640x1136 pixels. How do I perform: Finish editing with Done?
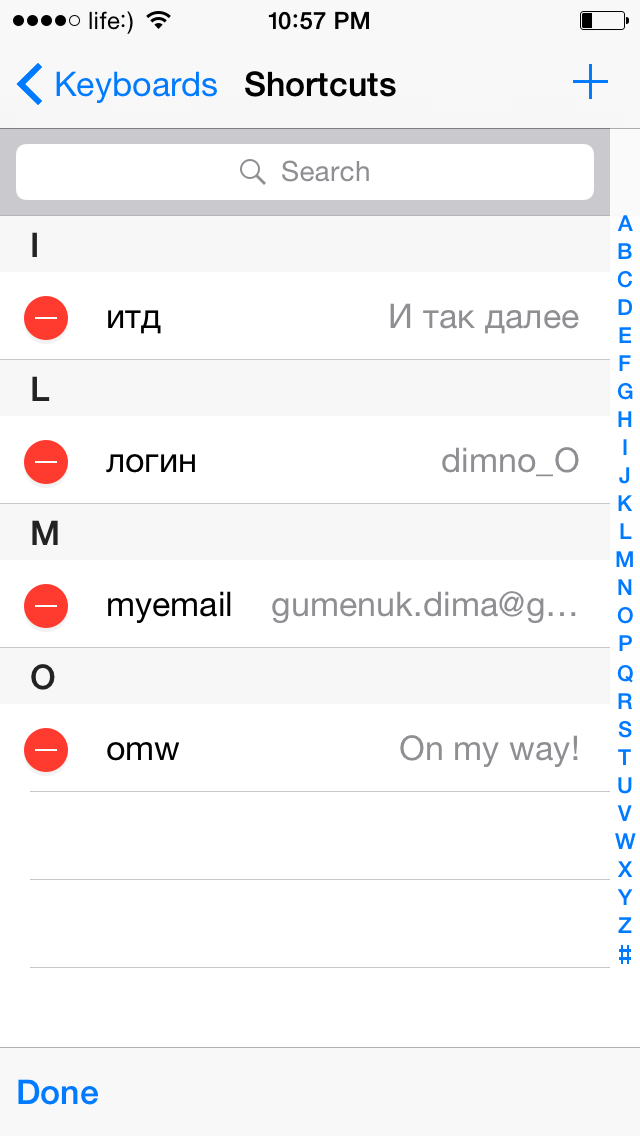point(58,1093)
